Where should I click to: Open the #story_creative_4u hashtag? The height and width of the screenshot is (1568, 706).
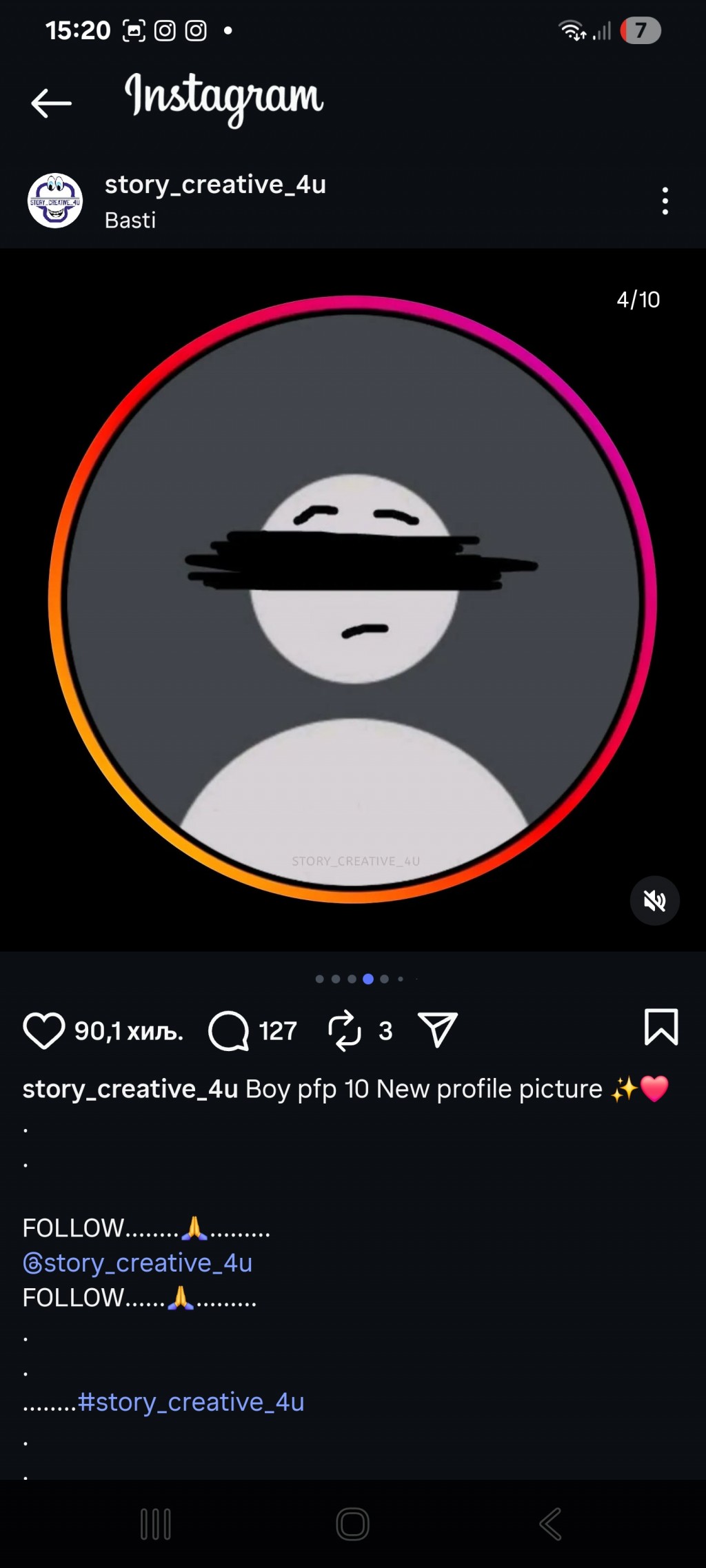(x=191, y=1402)
